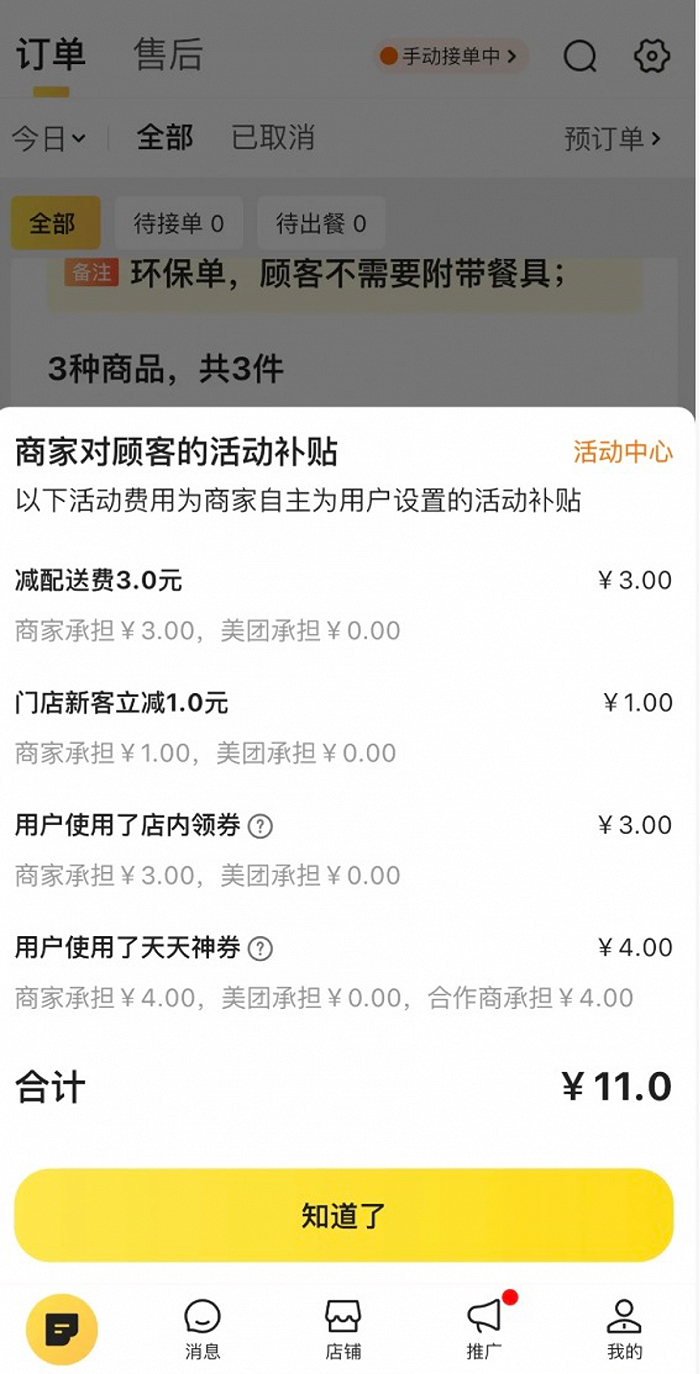
Task: Open the search icon
Action: (x=580, y=56)
